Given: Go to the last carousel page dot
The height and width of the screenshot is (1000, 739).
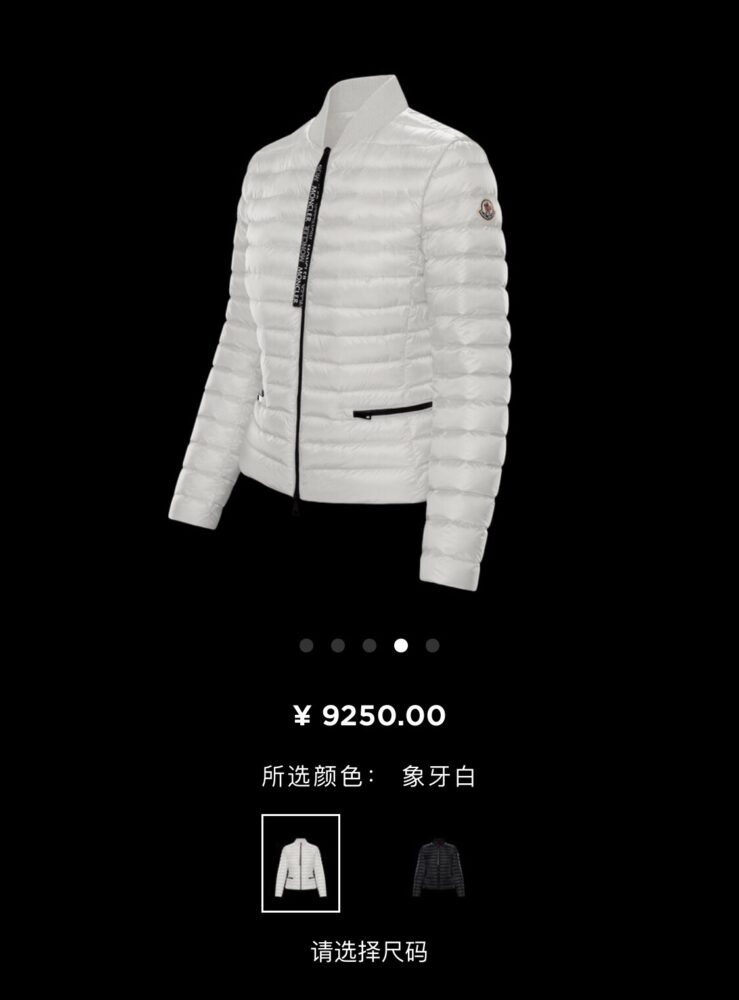Looking at the screenshot, I should tap(432, 646).
